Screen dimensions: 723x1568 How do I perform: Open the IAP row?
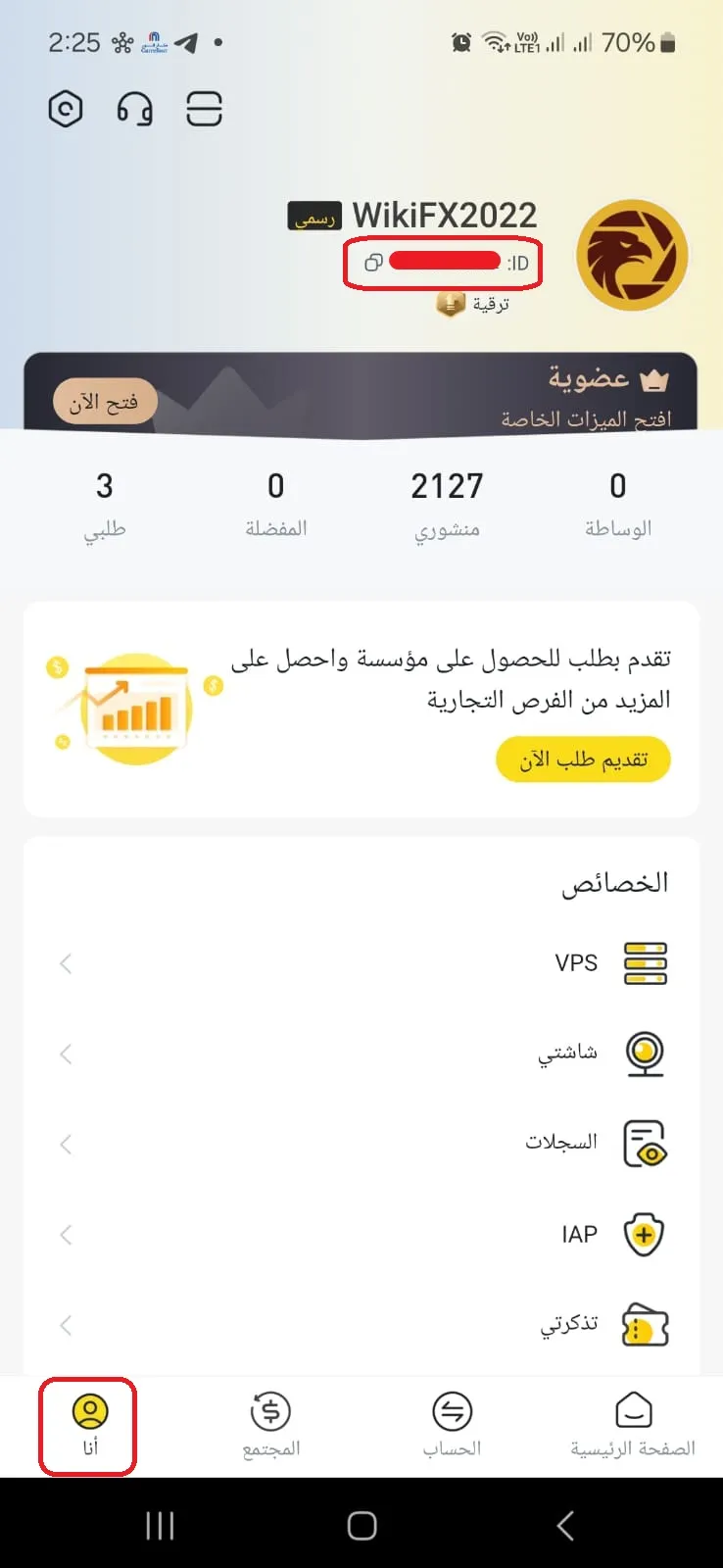point(361,1235)
